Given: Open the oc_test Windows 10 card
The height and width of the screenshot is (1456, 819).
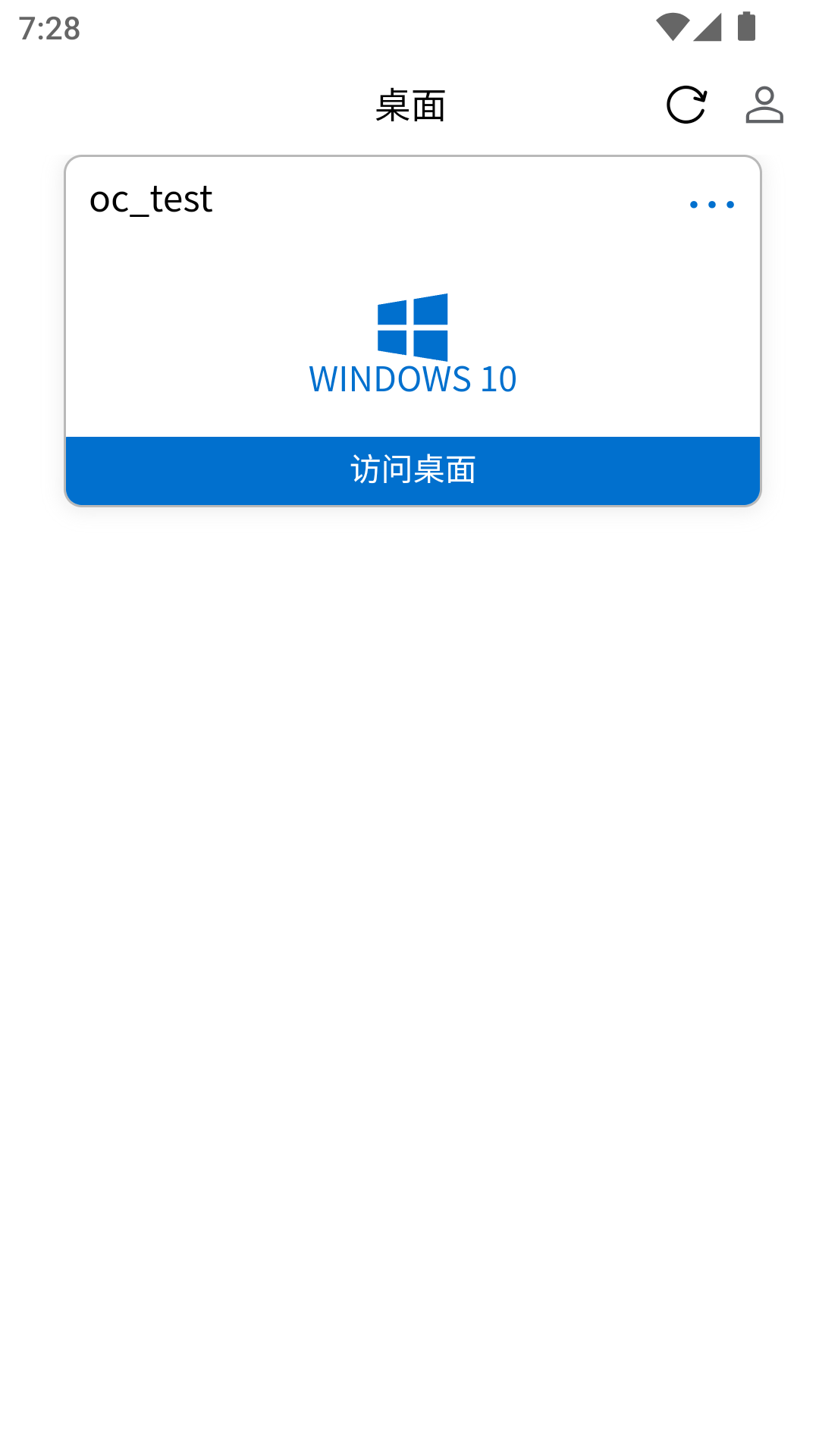Looking at the screenshot, I should pos(413,341).
